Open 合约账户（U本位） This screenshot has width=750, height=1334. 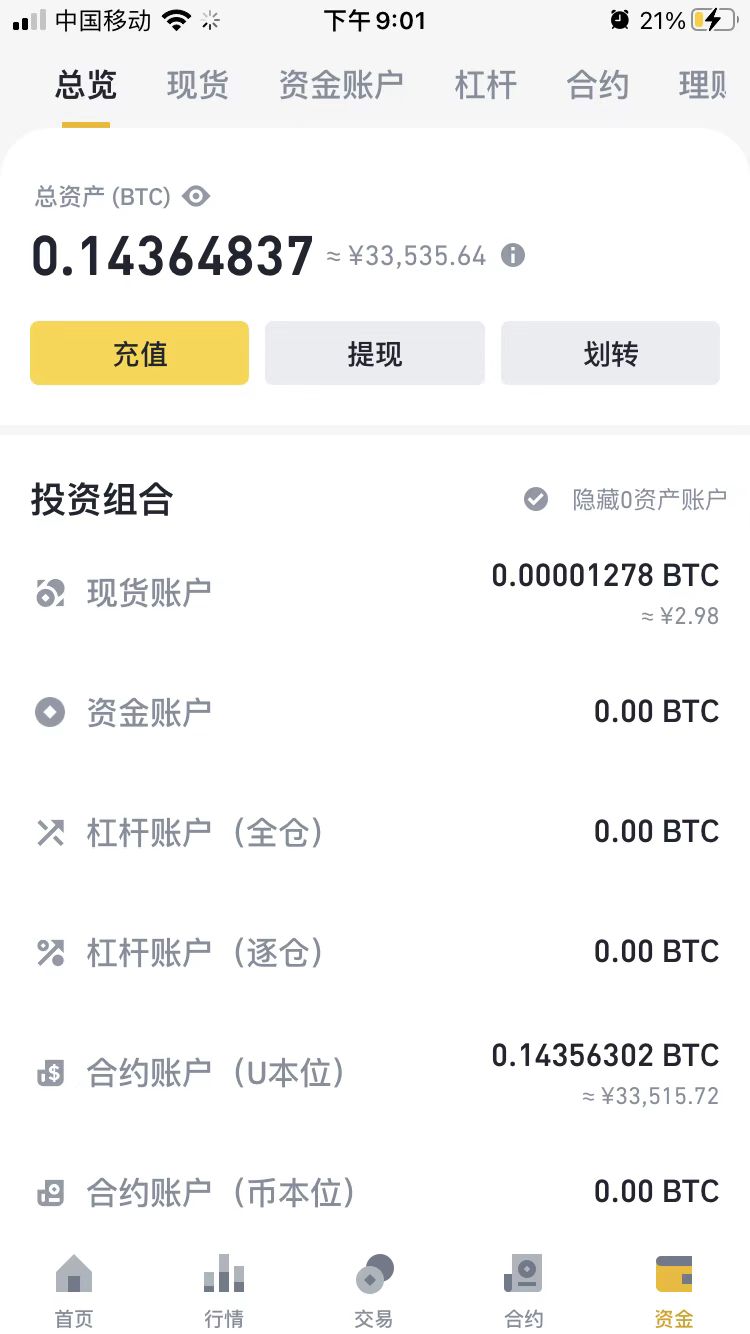coord(375,1074)
